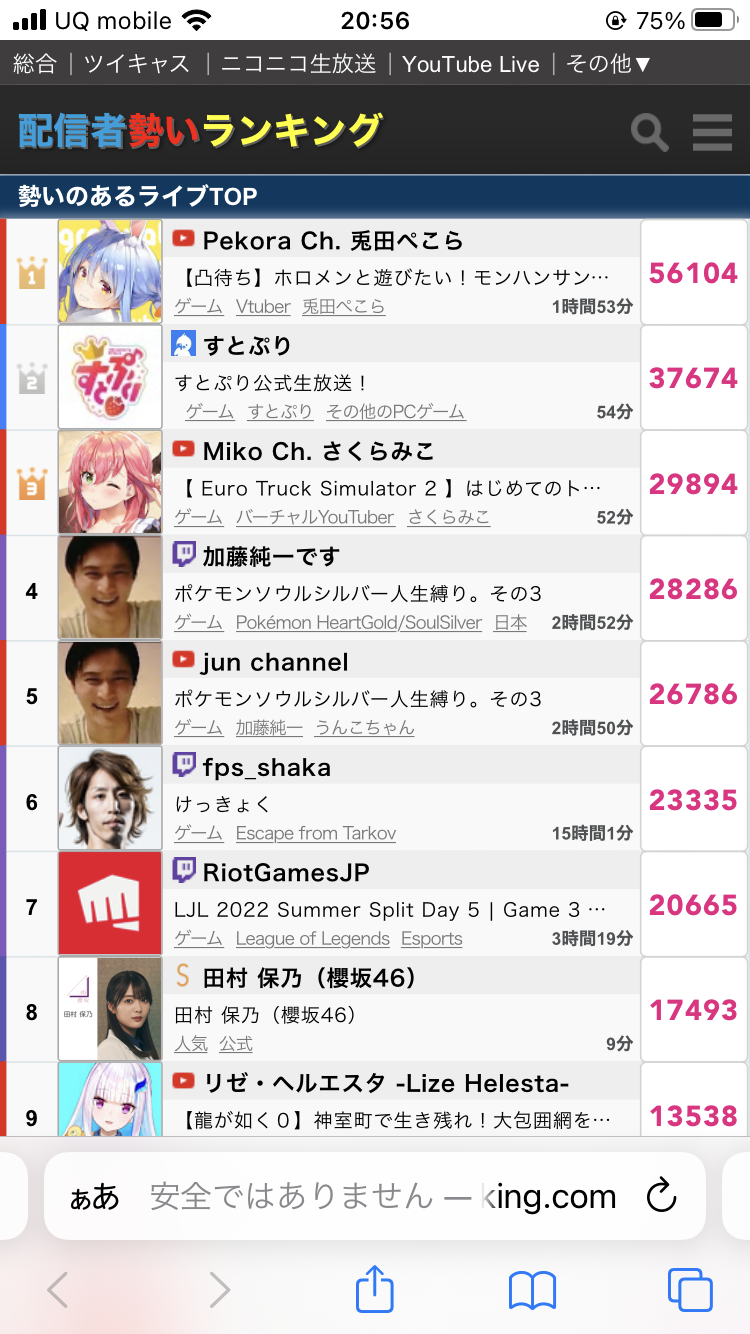Screen dimensions: 750x1334
Task: Tap the Escape from Tarkov tag
Action: click(316, 833)
